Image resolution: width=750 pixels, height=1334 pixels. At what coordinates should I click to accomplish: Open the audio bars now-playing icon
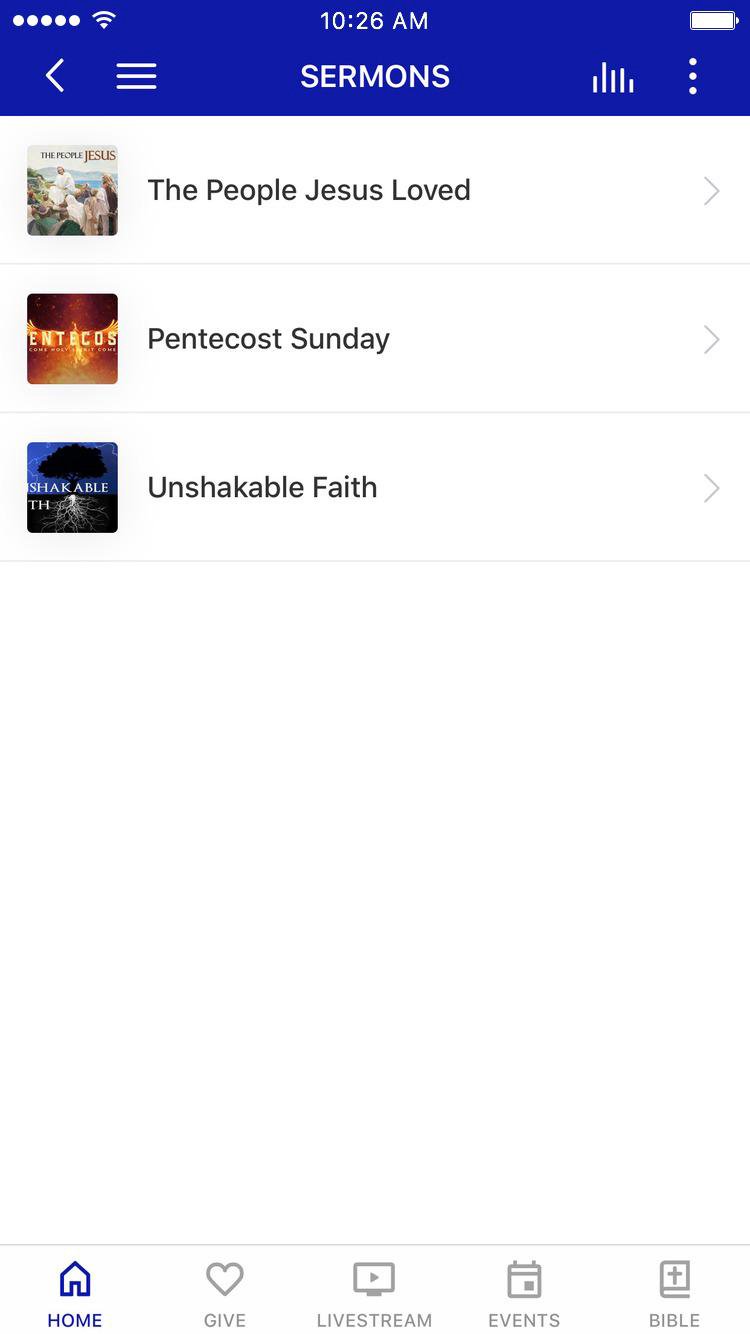(612, 77)
